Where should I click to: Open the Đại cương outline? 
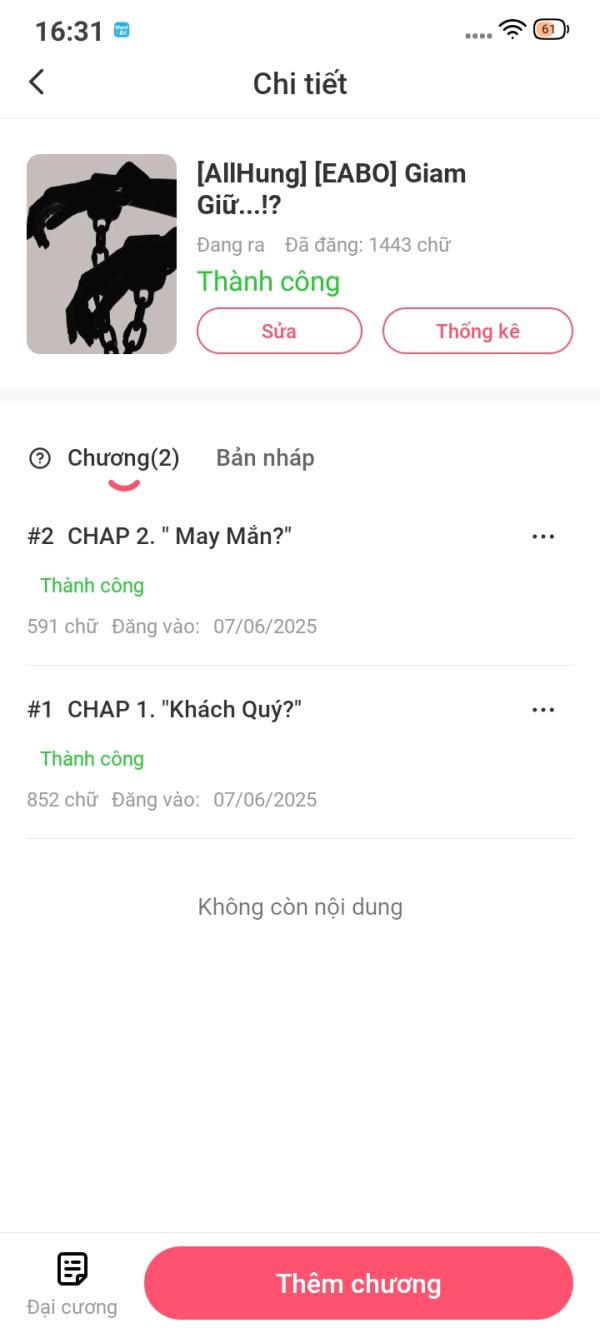pyautogui.click(x=72, y=1283)
